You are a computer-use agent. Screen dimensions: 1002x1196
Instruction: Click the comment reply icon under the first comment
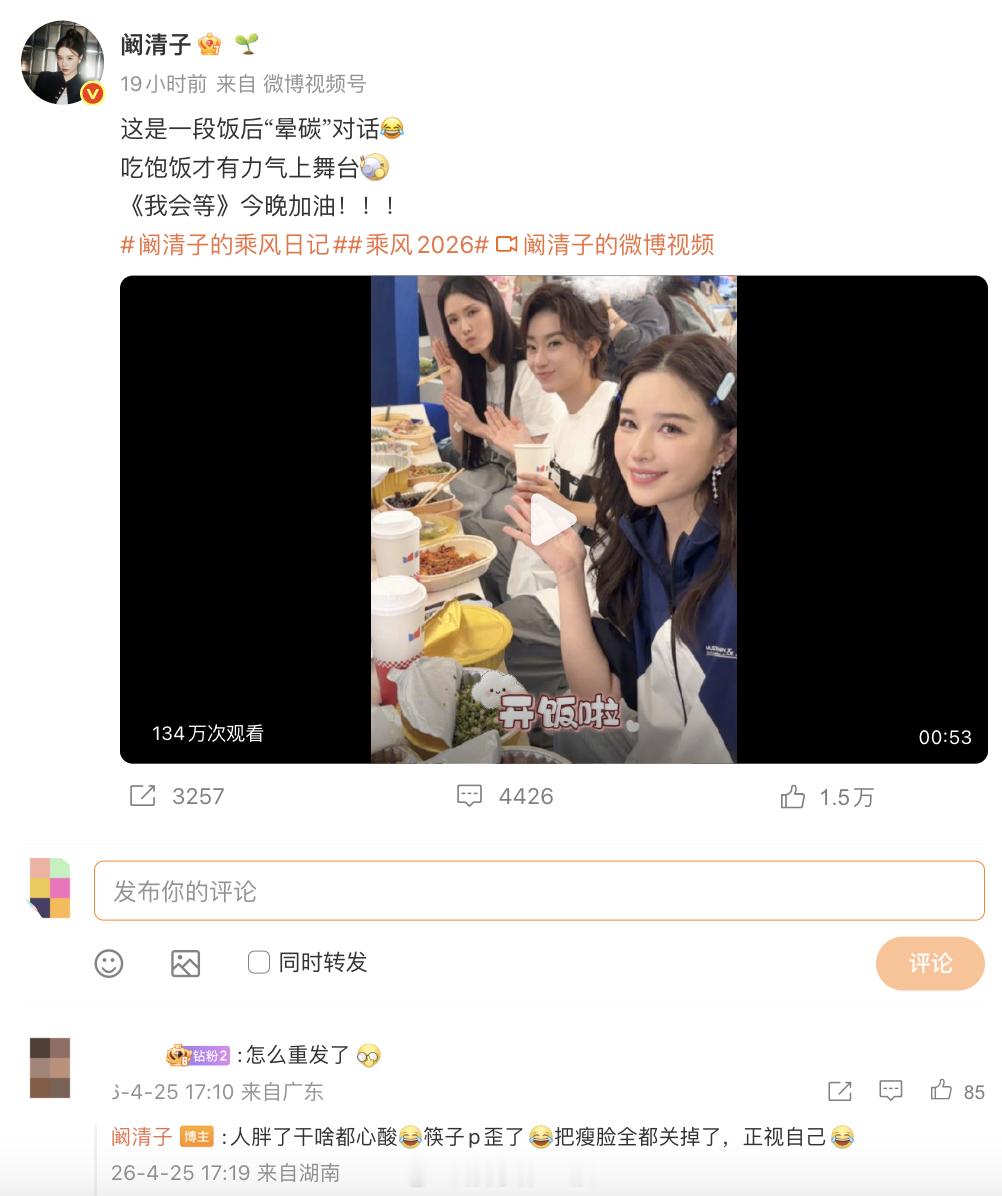pyautogui.click(x=891, y=1091)
